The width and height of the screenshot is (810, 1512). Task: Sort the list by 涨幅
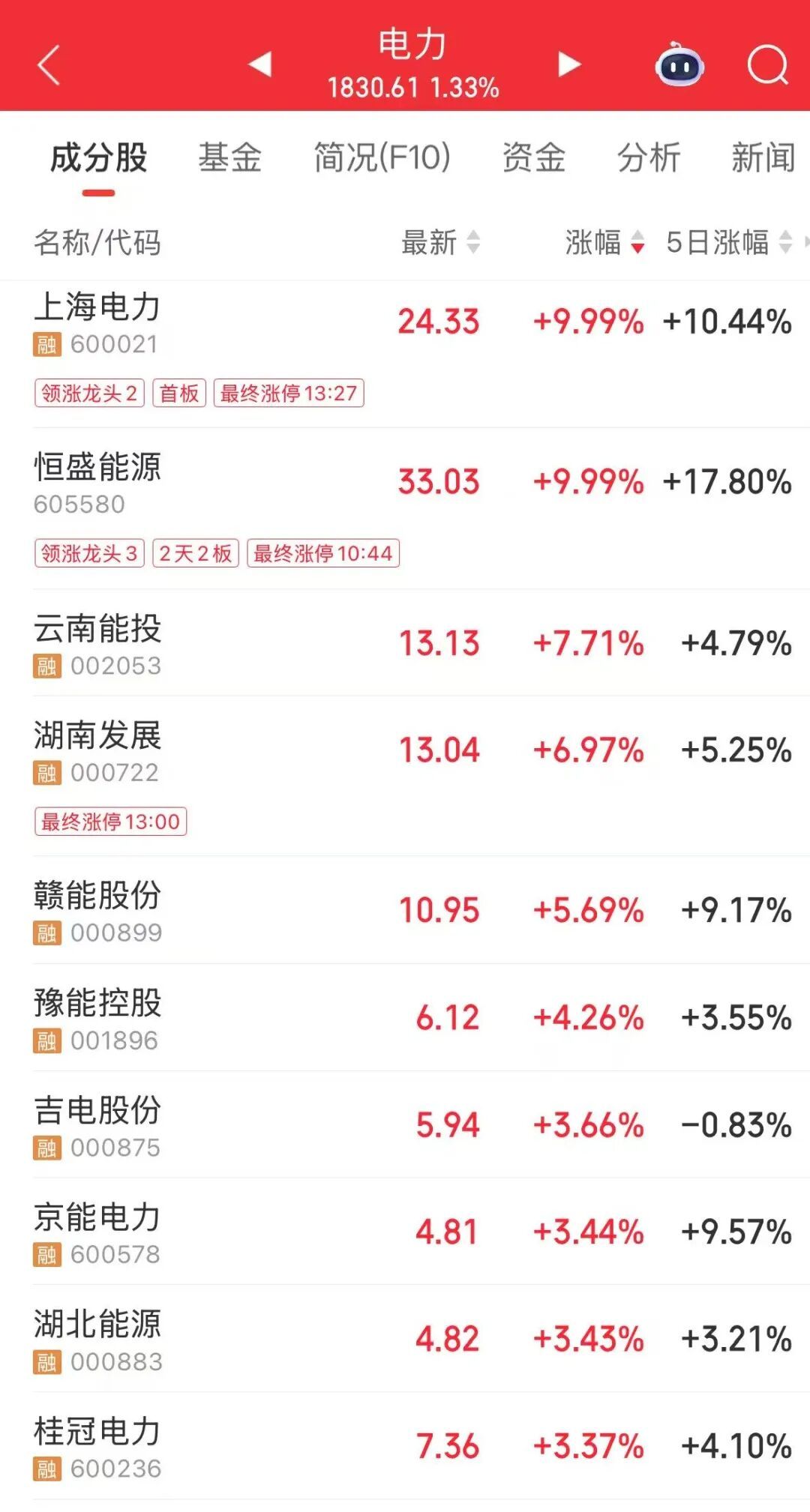click(604, 242)
